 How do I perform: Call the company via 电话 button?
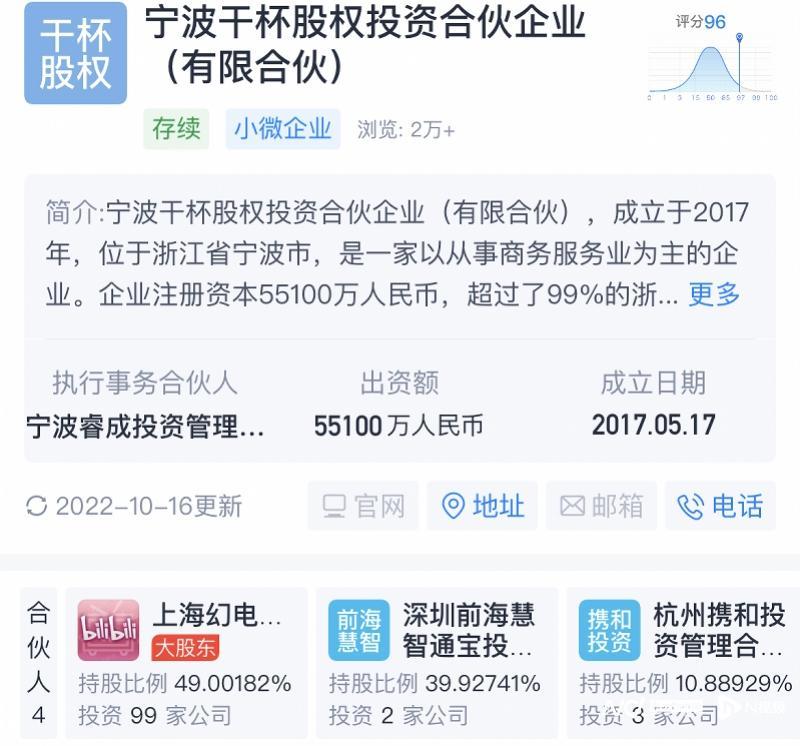click(720, 506)
